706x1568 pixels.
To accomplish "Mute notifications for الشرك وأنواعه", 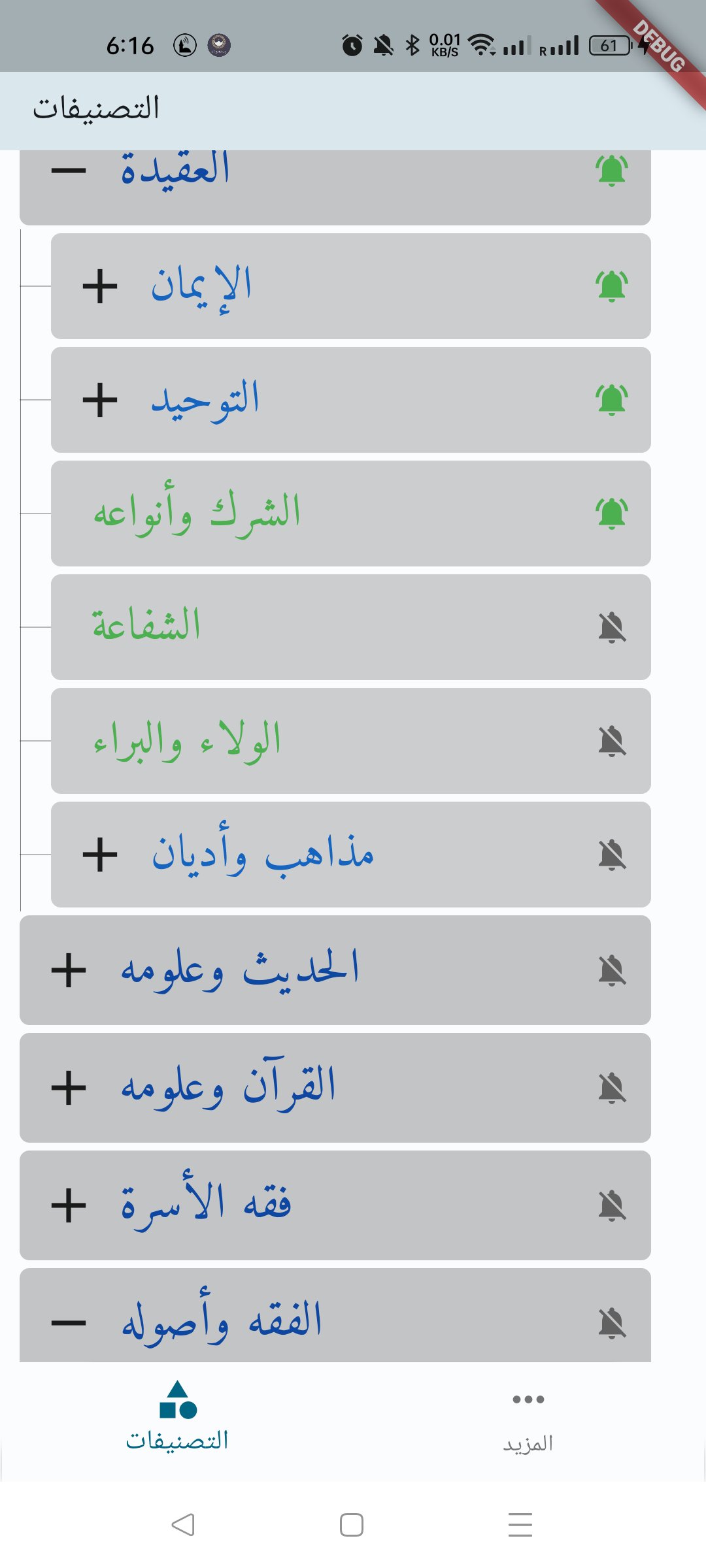I will (x=612, y=514).
